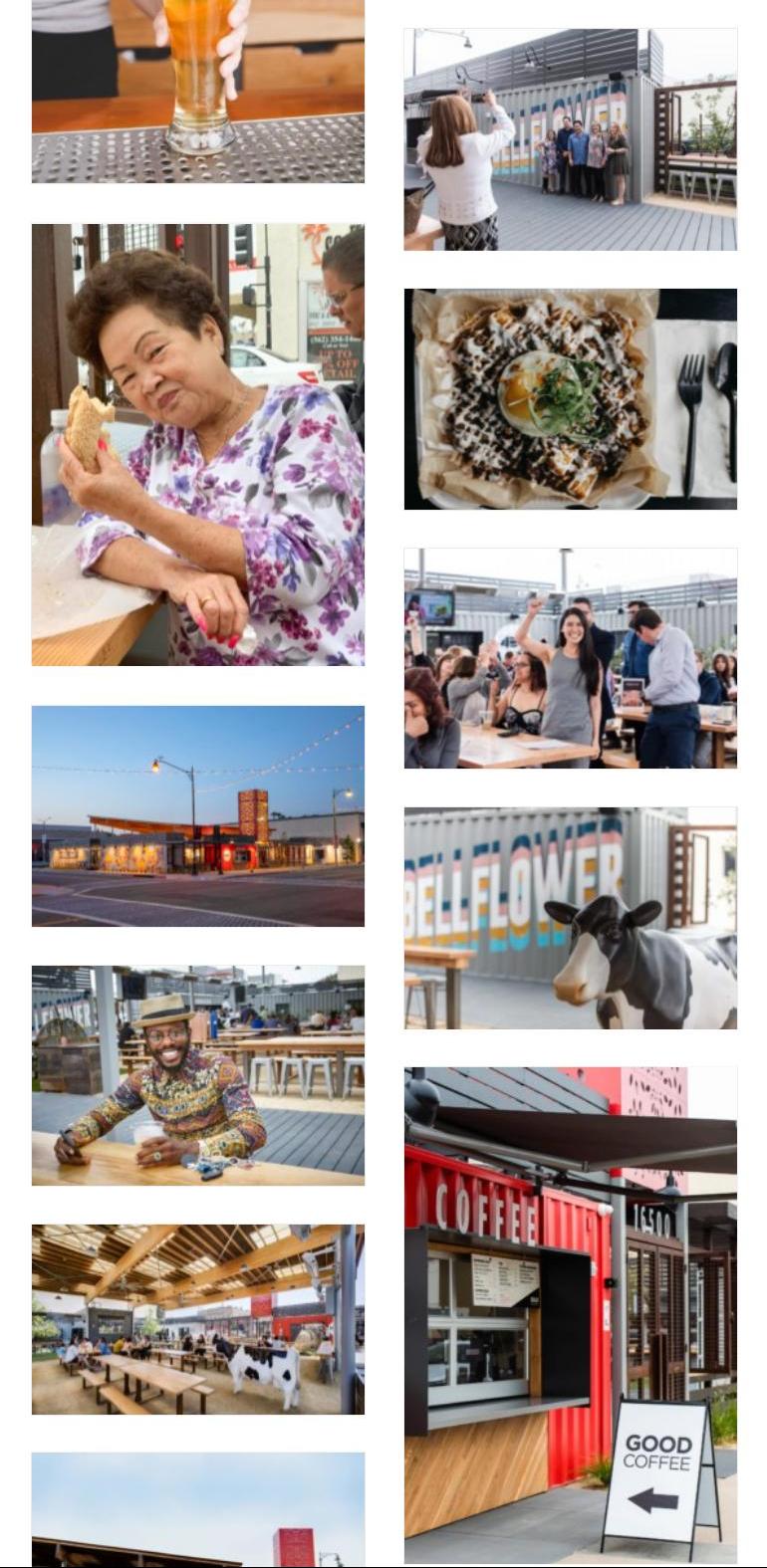This screenshot has width=767, height=1568.
Task: View the partially visible bottom sky photo
Action: pos(197,1509)
